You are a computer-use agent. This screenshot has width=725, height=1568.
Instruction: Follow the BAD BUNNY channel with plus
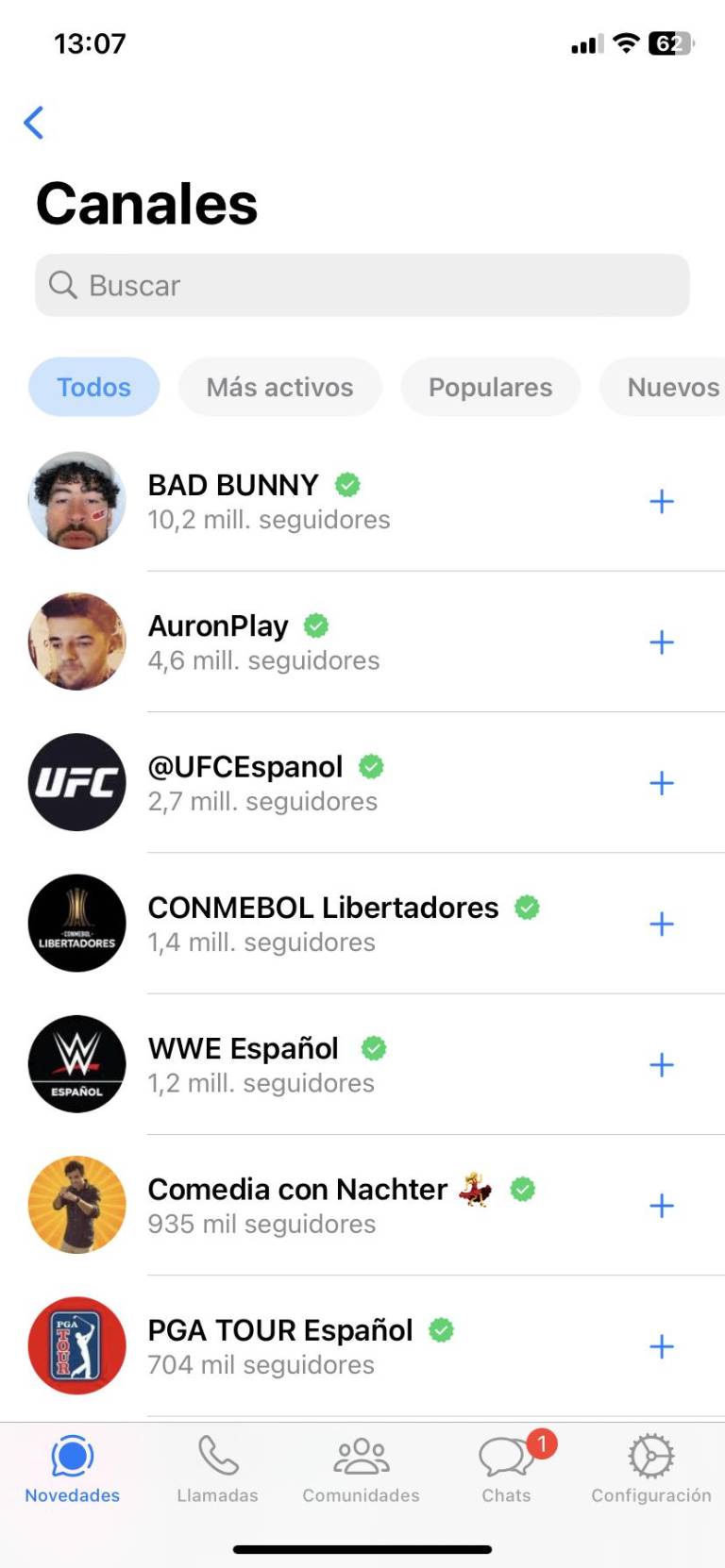[x=662, y=501]
